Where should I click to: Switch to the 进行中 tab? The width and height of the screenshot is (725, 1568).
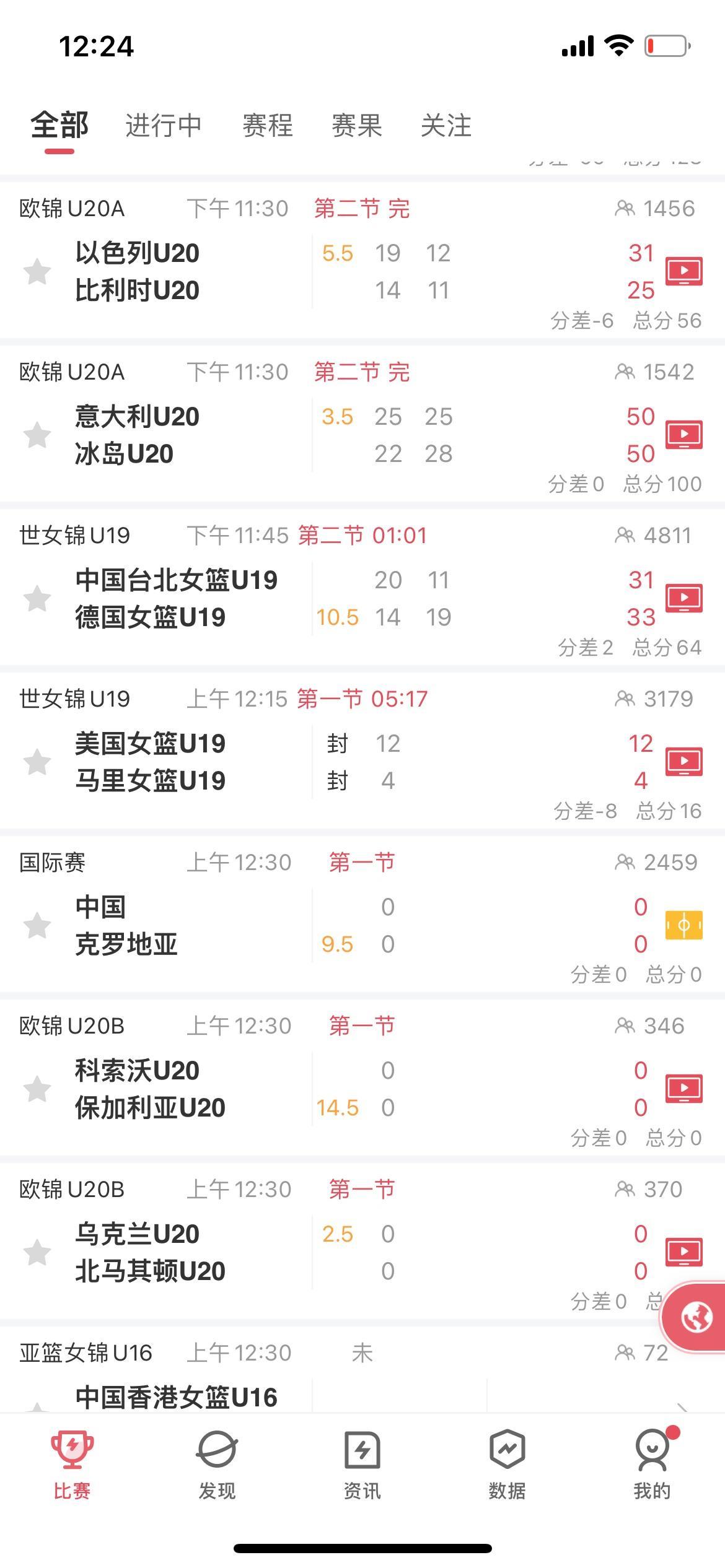(x=164, y=126)
